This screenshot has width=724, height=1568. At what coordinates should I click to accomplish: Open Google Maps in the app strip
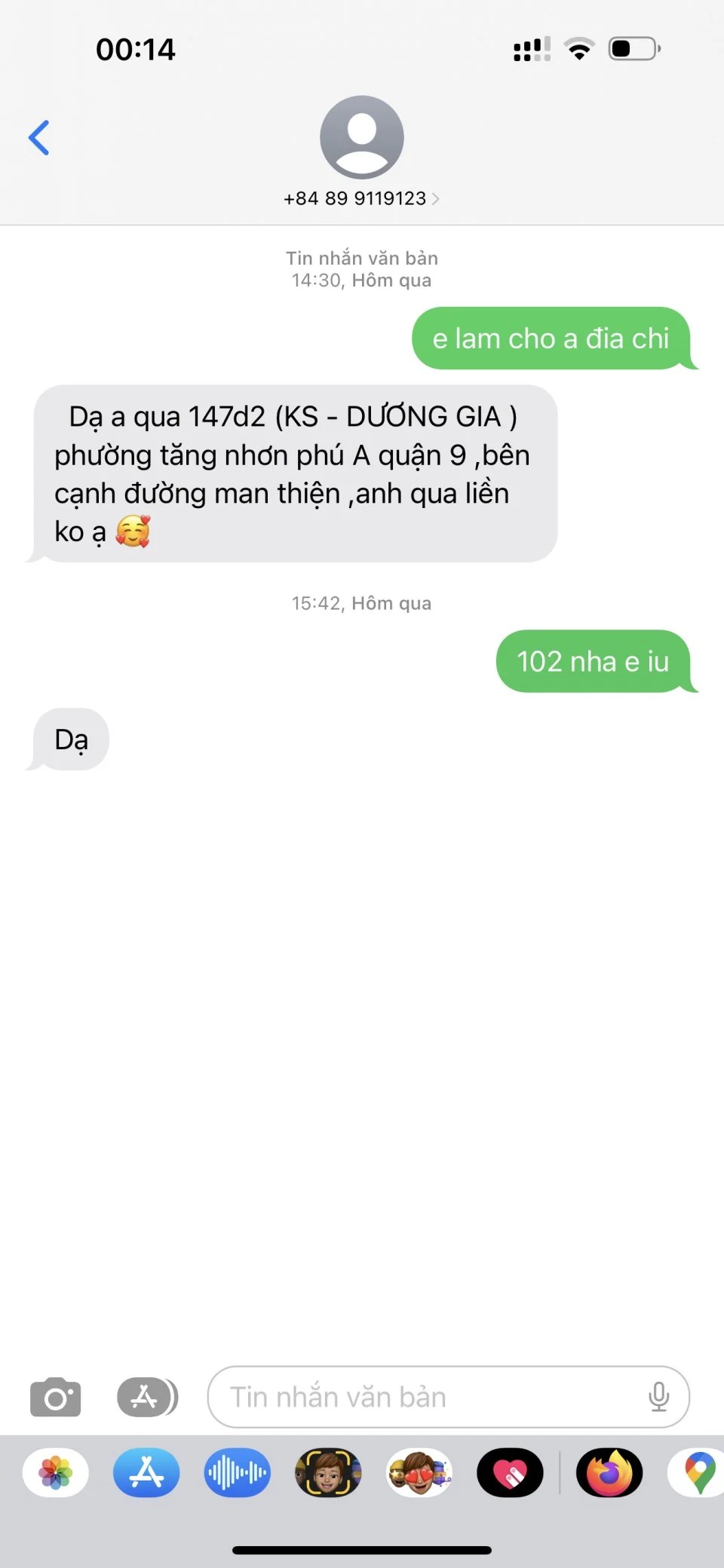click(x=698, y=1472)
